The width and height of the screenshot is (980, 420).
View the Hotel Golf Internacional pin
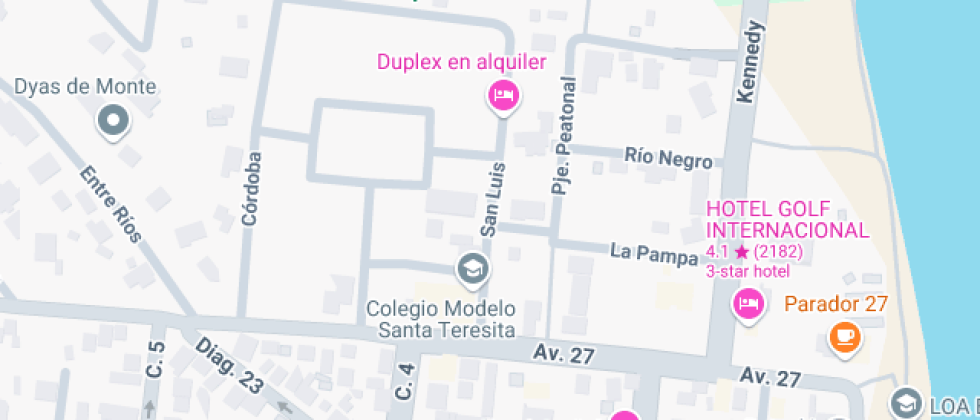coord(748,302)
